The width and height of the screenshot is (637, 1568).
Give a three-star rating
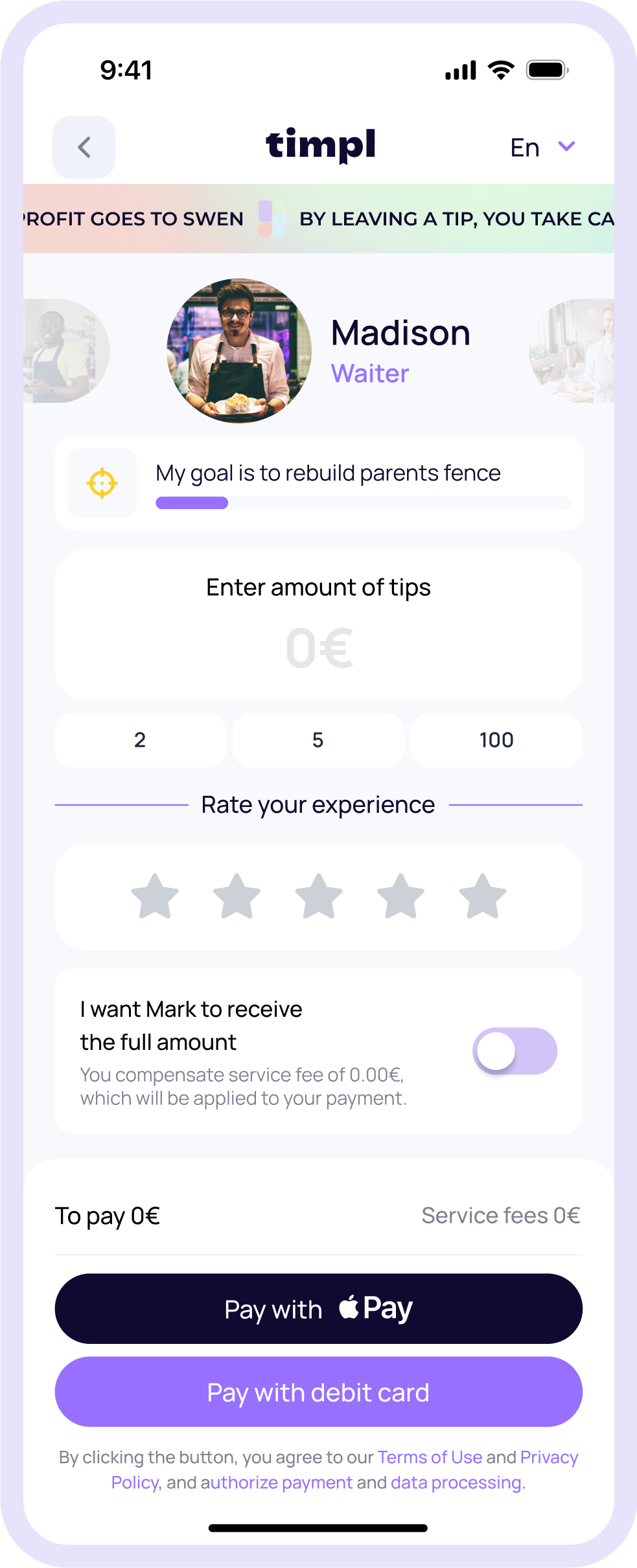pos(319,897)
